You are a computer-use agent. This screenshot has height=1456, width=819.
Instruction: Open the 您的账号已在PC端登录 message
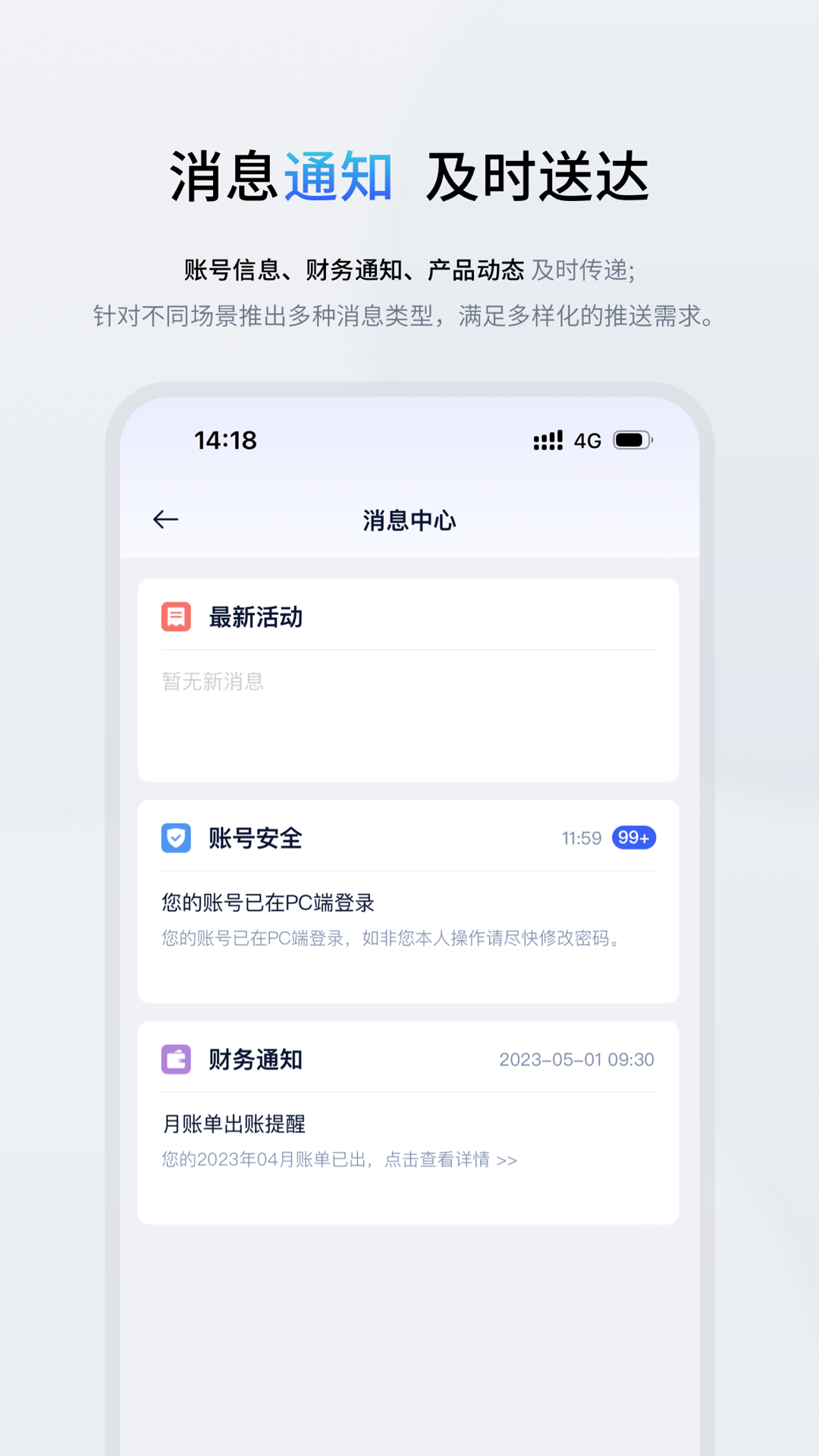tap(268, 902)
